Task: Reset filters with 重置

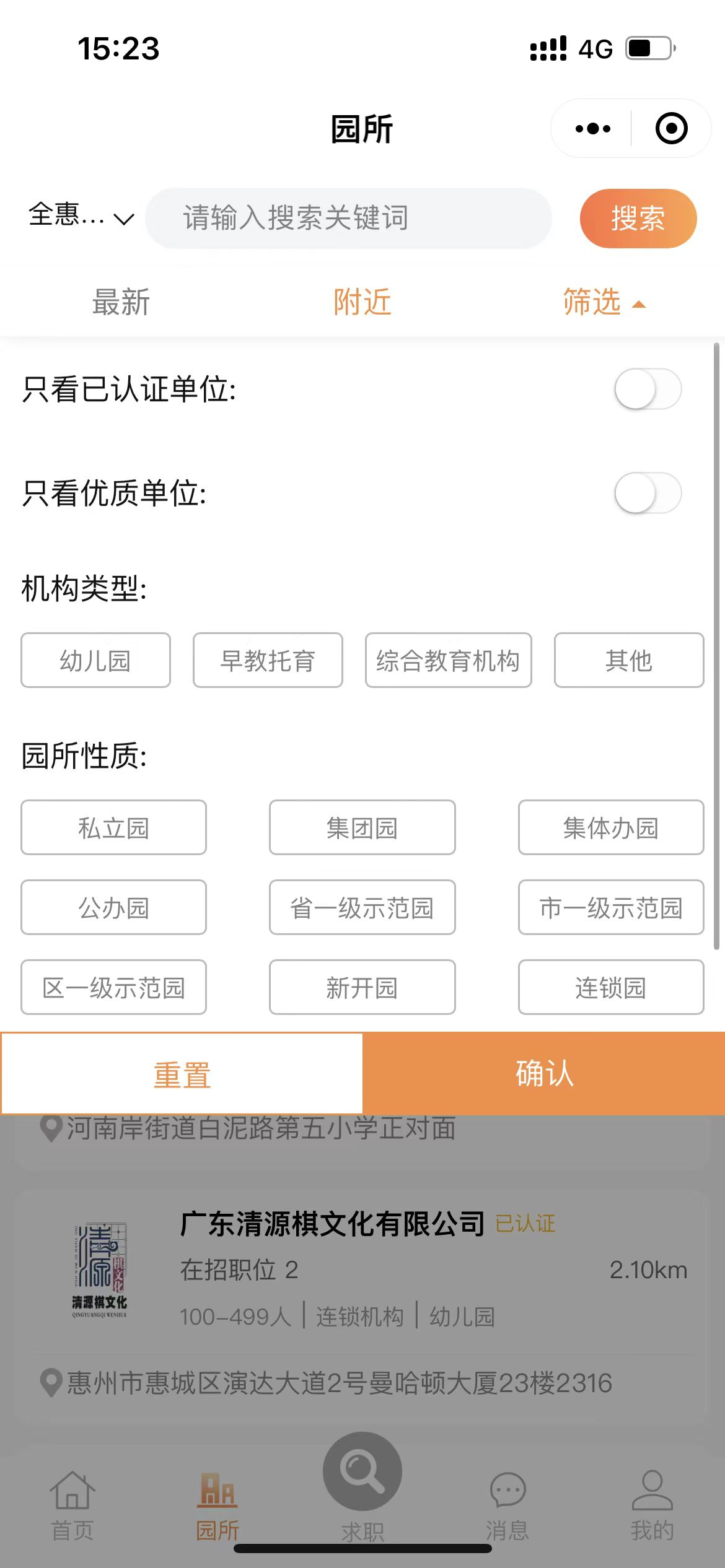Action: 182,1073
